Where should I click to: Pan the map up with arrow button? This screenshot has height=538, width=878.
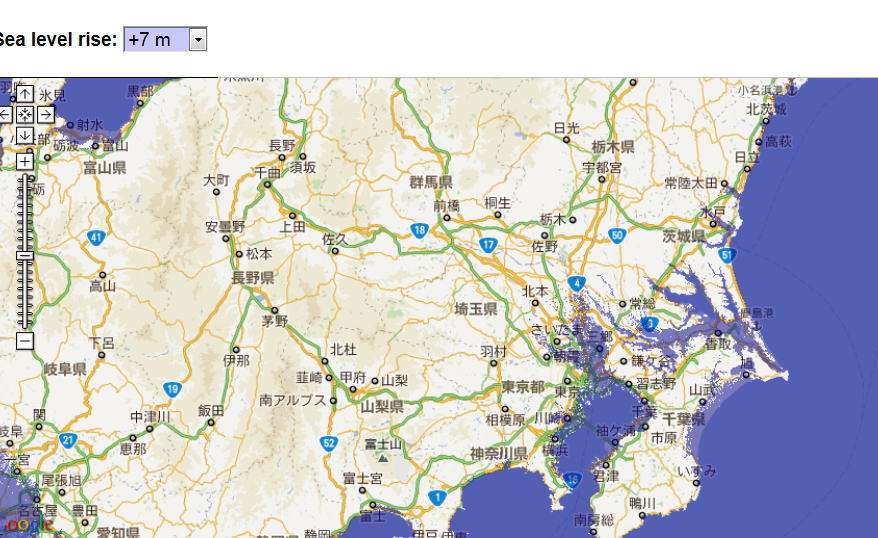pos(25,94)
